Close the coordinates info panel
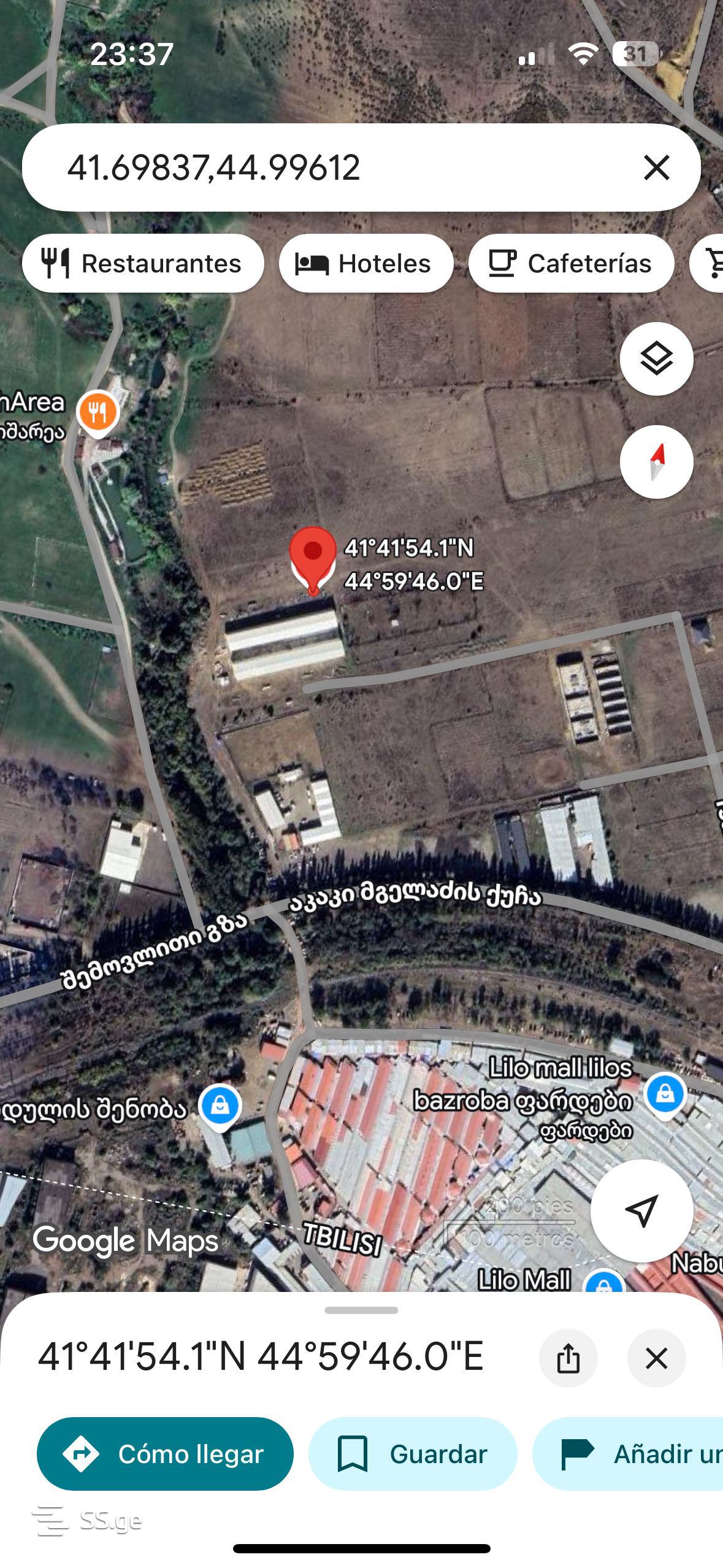Viewport: 723px width, 1568px height. (656, 1358)
